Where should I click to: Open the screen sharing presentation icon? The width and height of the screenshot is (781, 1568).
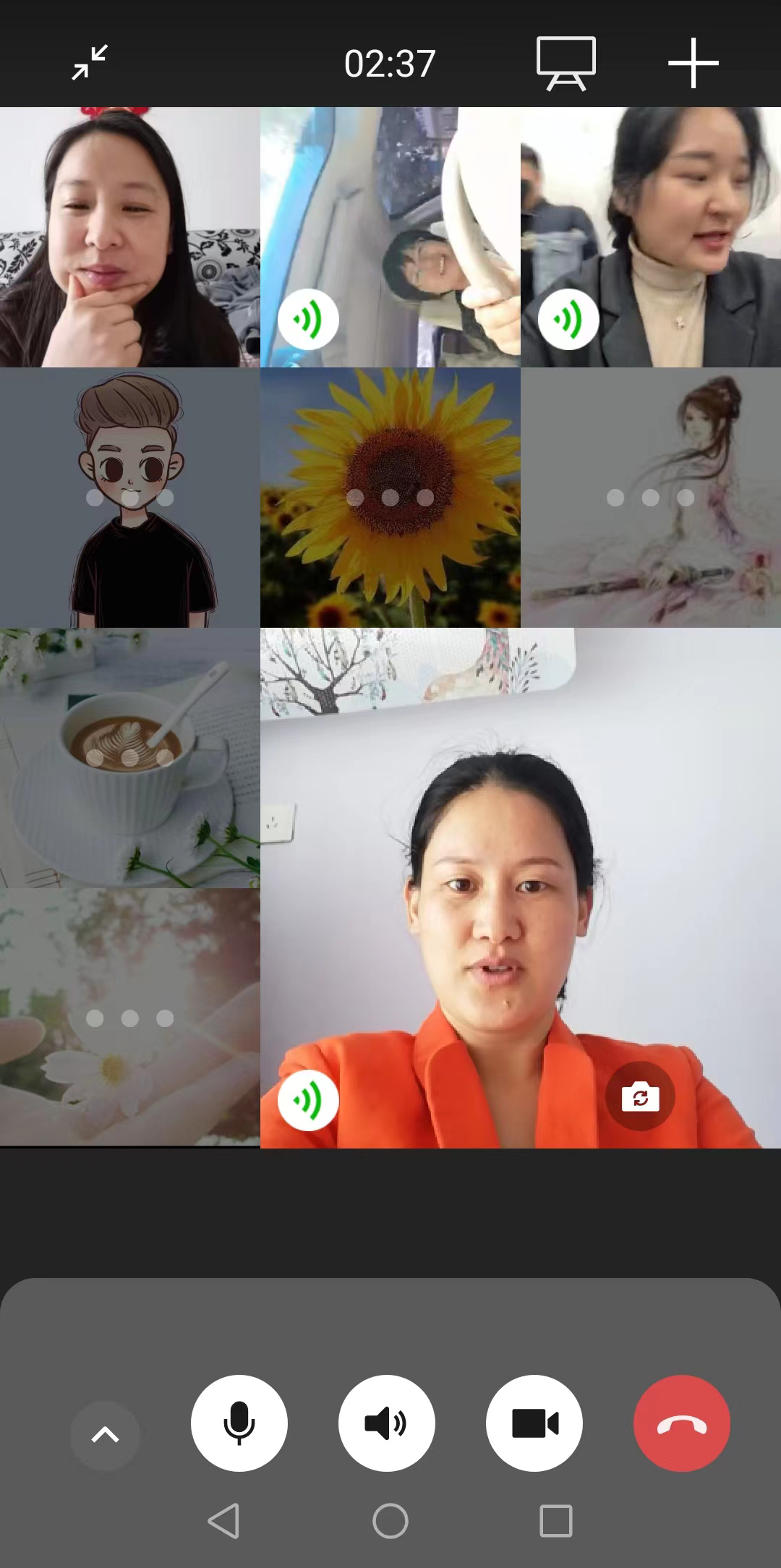coord(566,63)
